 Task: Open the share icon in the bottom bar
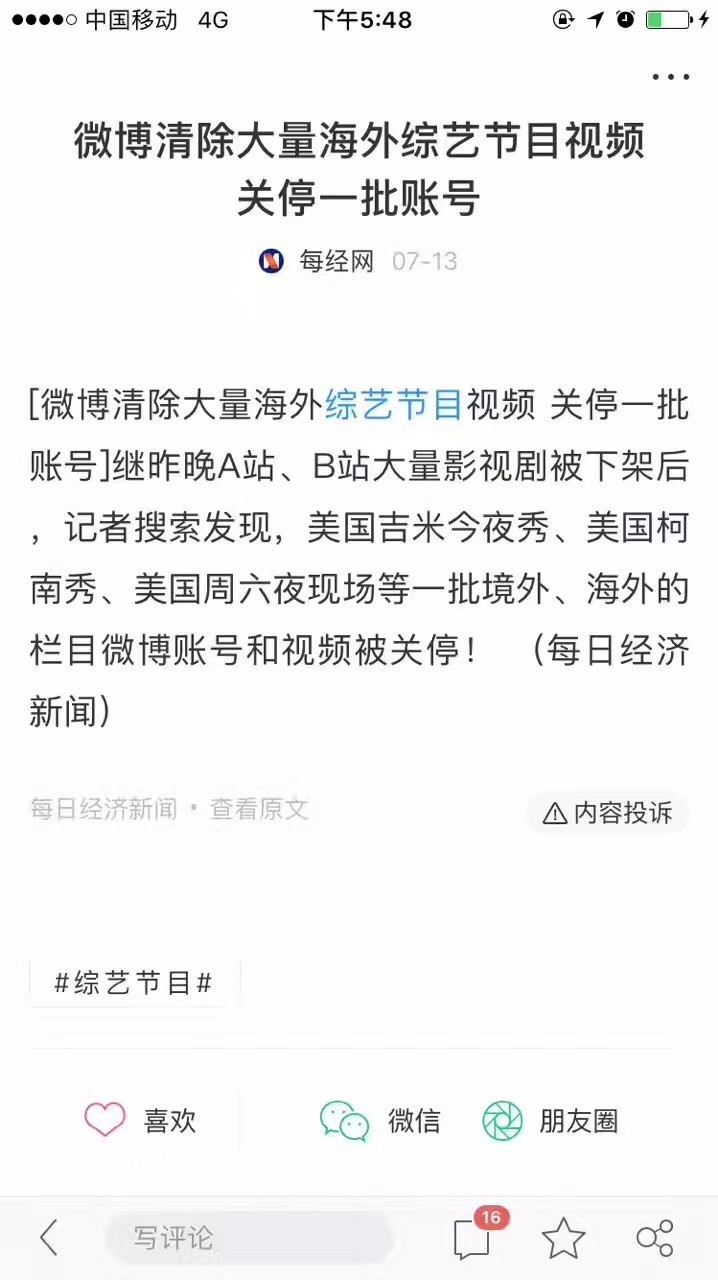click(655, 1239)
